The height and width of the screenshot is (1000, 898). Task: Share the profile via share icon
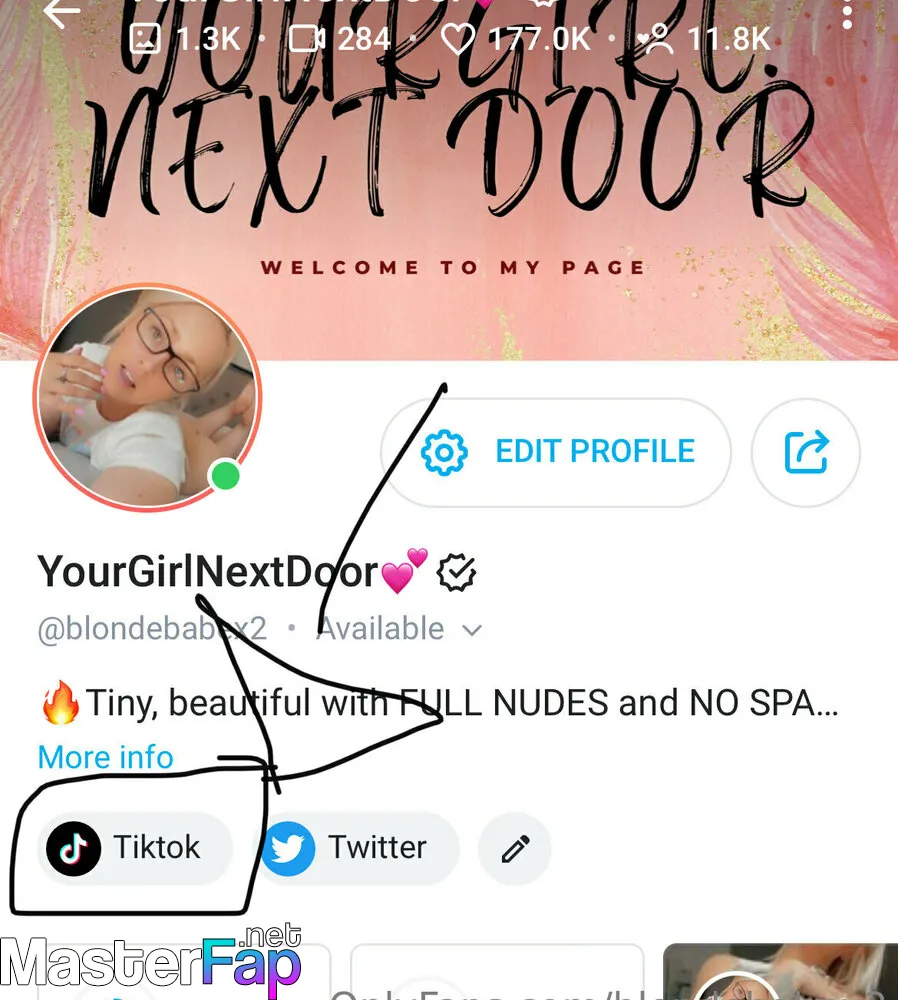click(x=806, y=452)
